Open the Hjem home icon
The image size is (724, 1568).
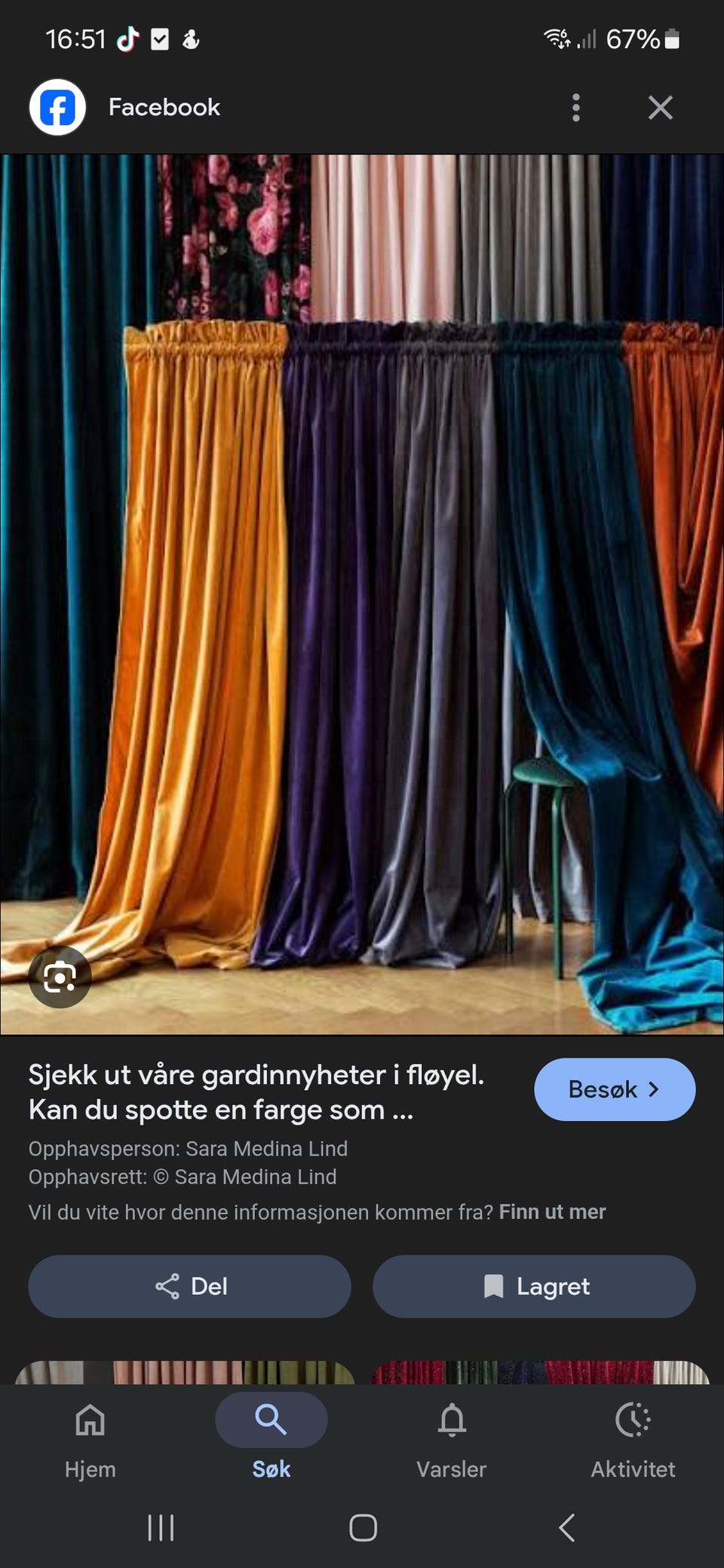tap(89, 1421)
